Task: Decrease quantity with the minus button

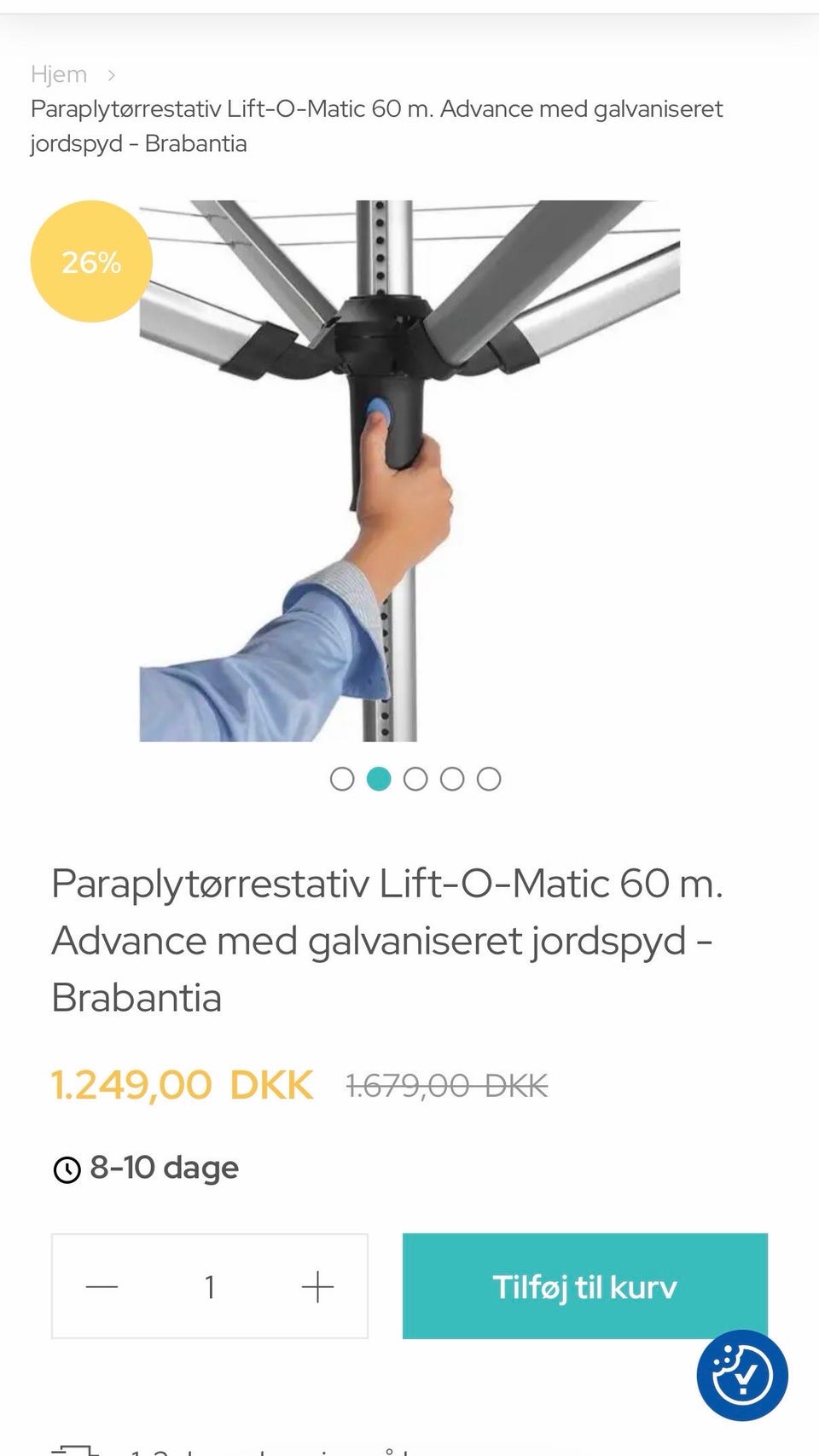Action: 102,1286
